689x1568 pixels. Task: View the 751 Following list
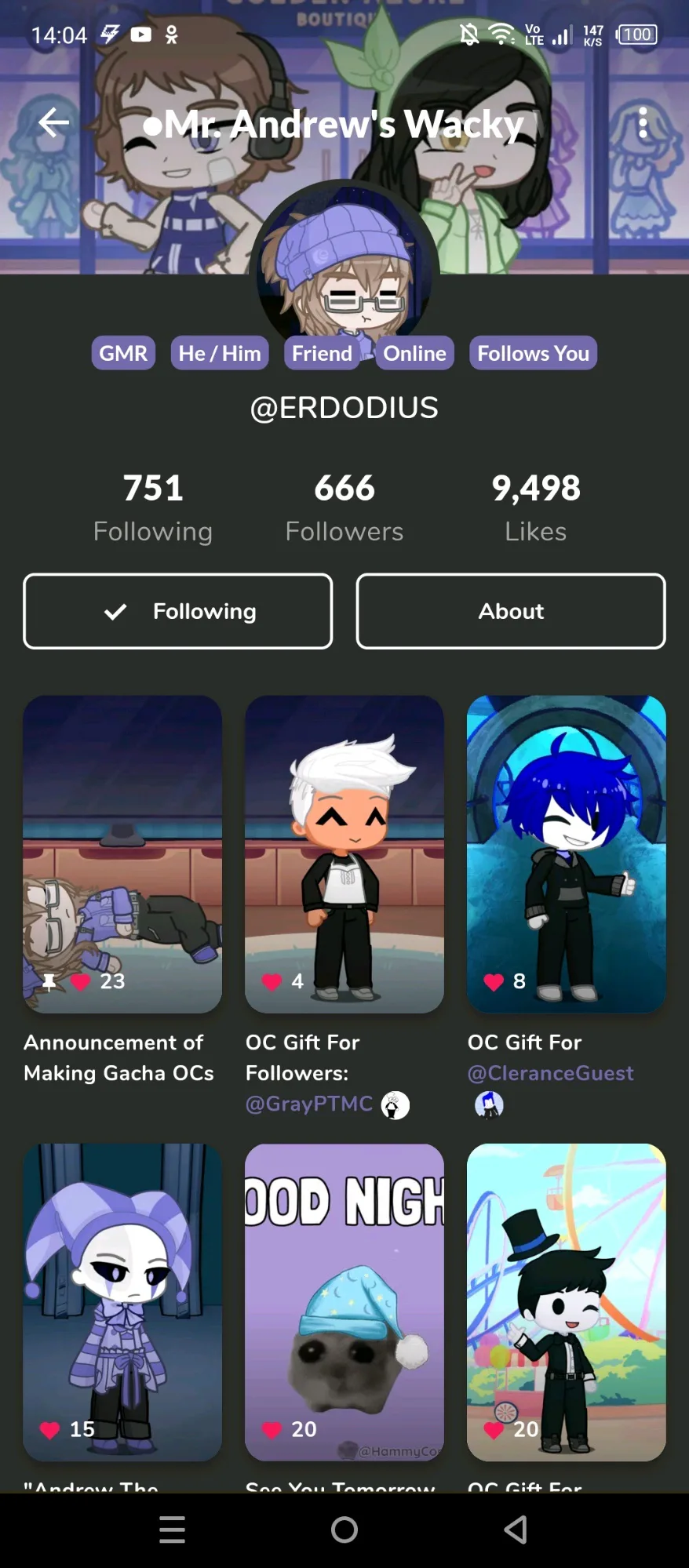click(x=153, y=507)
